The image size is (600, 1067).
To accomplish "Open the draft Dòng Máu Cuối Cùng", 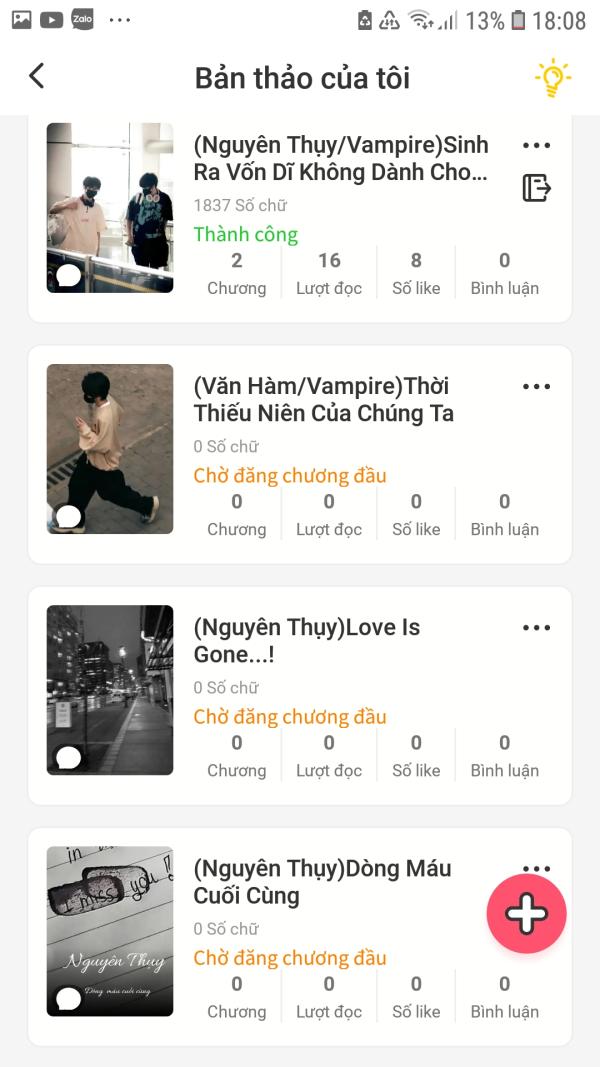I will click(x=321, y=882).
